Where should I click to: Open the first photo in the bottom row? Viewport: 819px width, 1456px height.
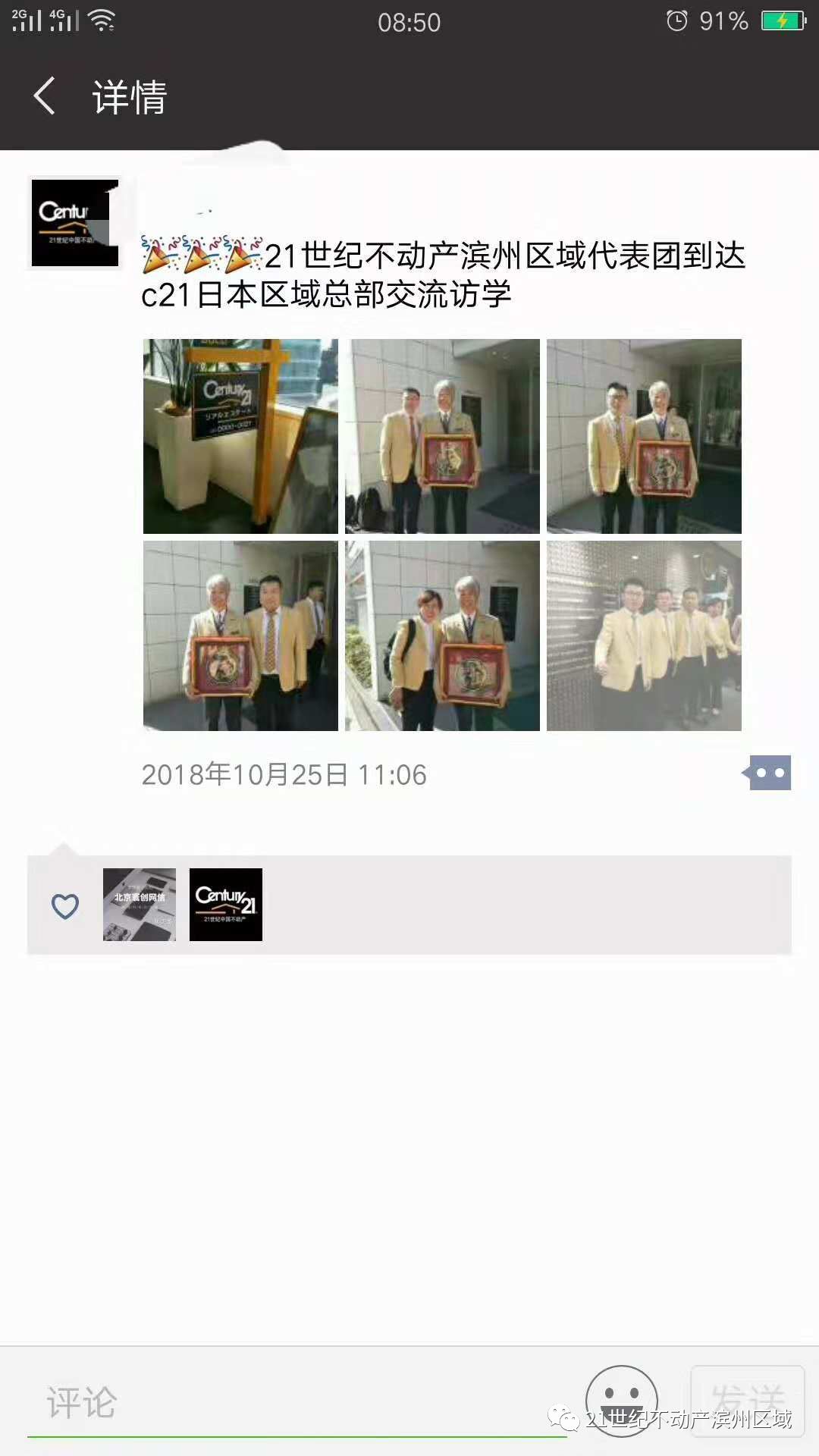coord(240,635)
